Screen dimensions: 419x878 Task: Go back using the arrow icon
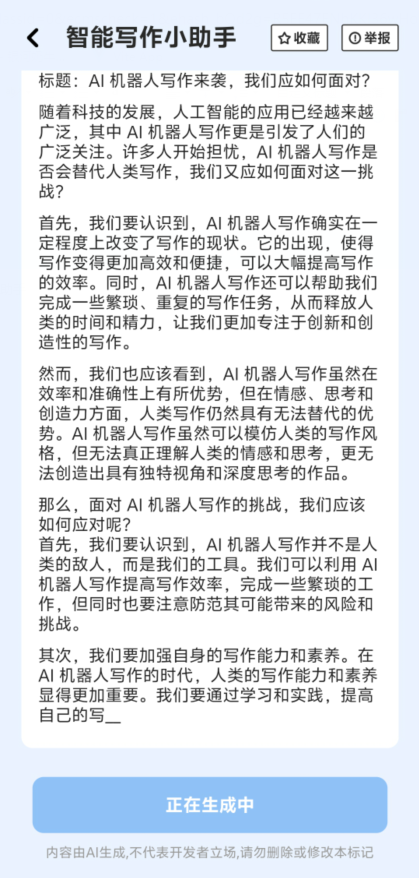pos(34,38)
